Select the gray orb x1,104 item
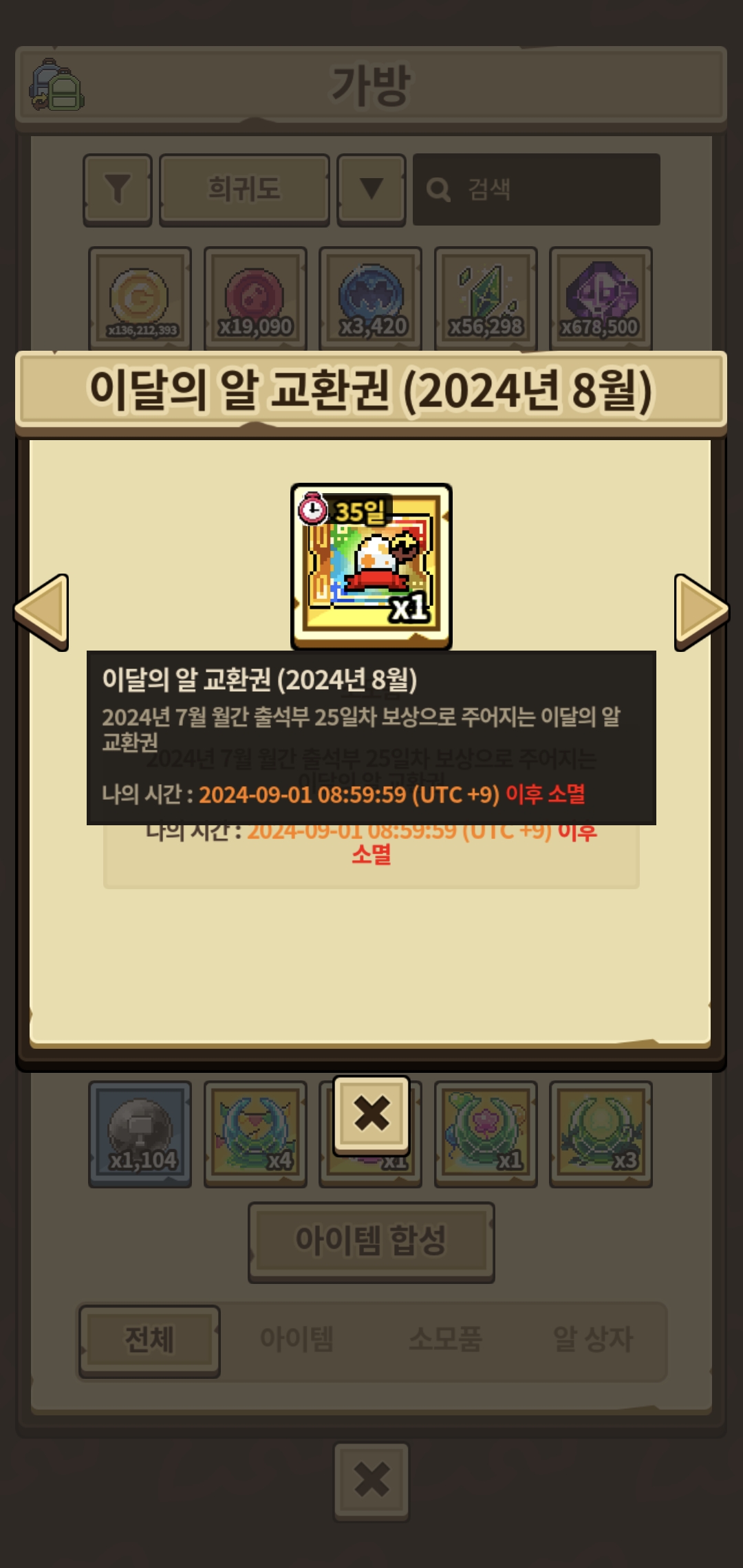 (140, 1133)
